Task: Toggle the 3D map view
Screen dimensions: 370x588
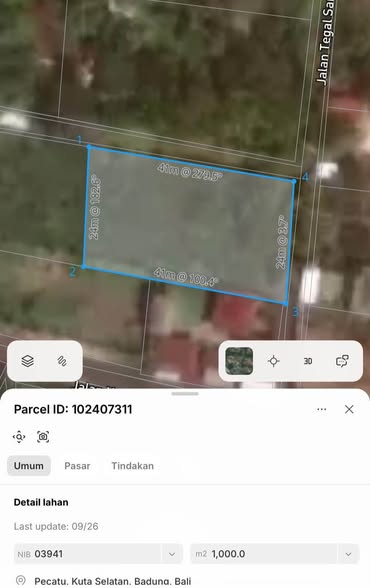Action: tap(308, 361)
